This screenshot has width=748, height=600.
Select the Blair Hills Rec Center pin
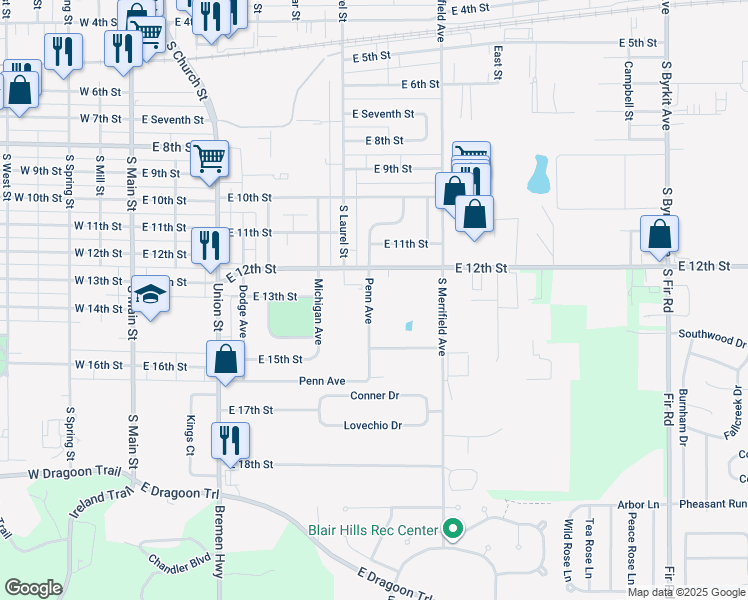tap(453, 530)
